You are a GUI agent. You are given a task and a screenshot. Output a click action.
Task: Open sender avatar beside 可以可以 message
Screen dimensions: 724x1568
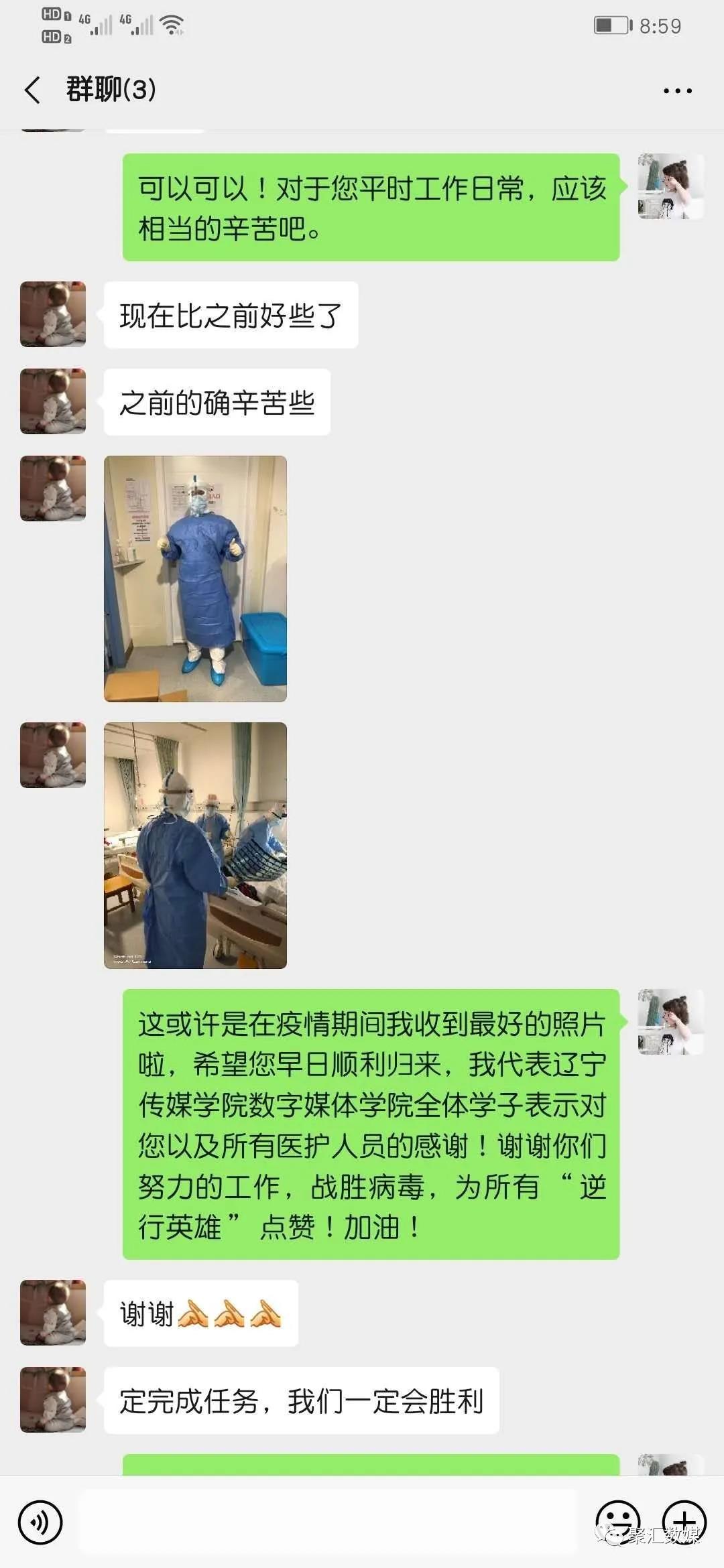(x=670, y=187)
